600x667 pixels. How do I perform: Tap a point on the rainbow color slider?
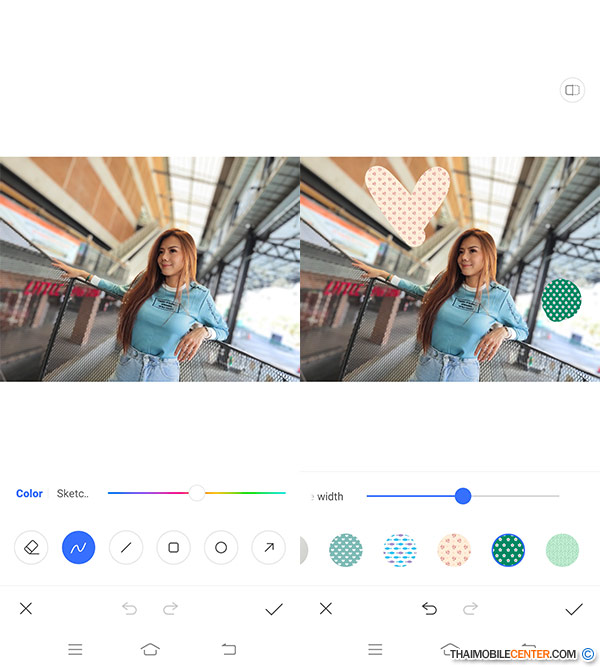[240, 493]
